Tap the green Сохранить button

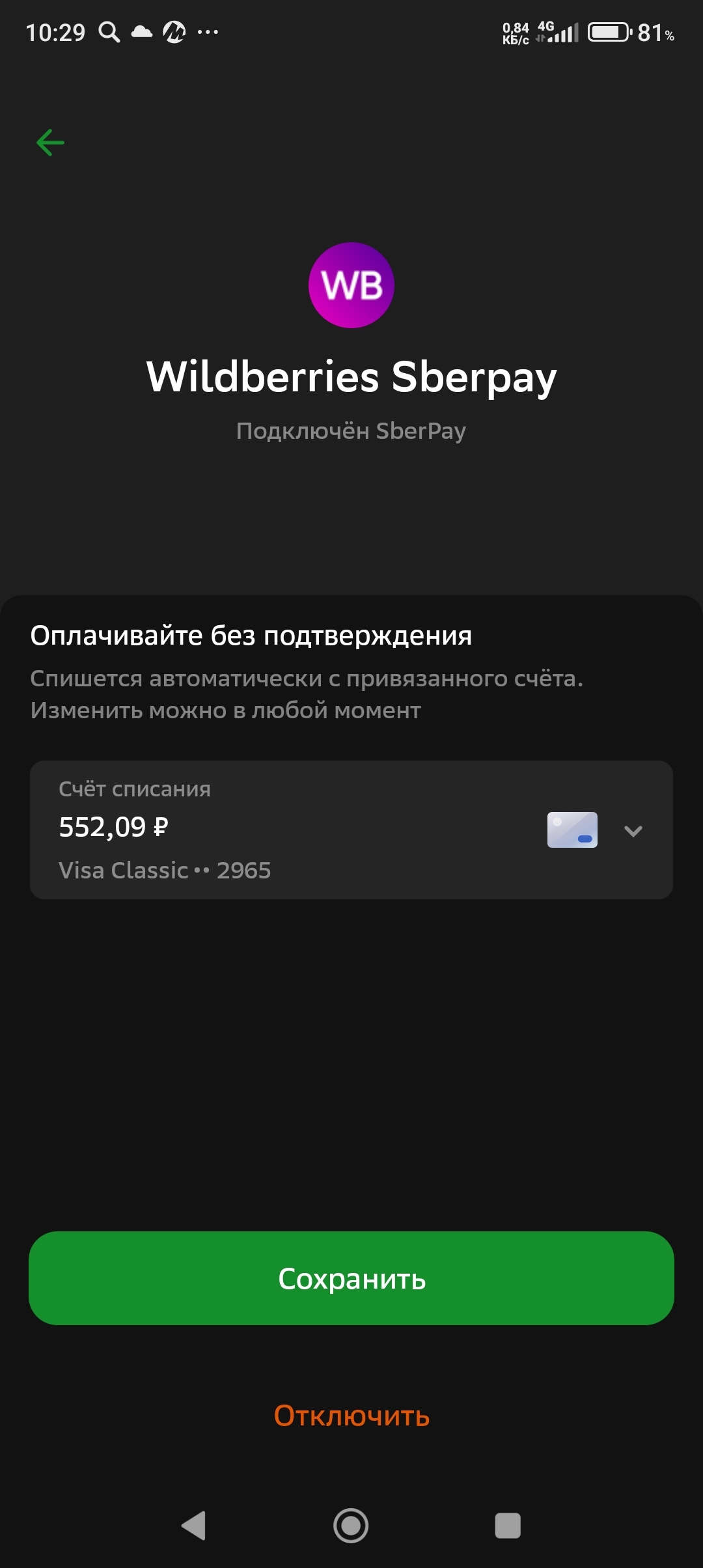351,1278
